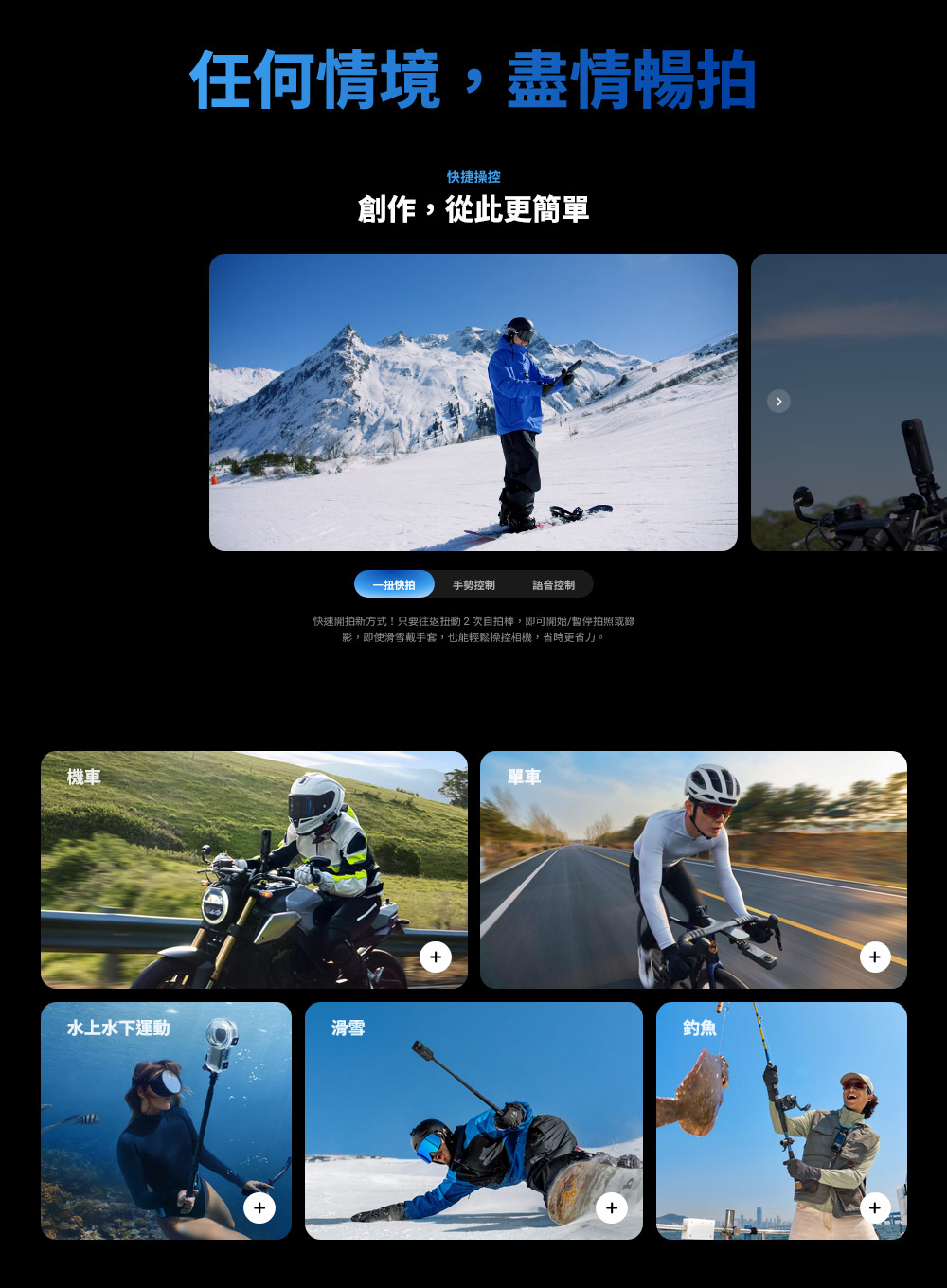This screenshot has width=947, height=1288.
Task: Expand the 水上水下運動 card plus button
Action: (259, 1208)
